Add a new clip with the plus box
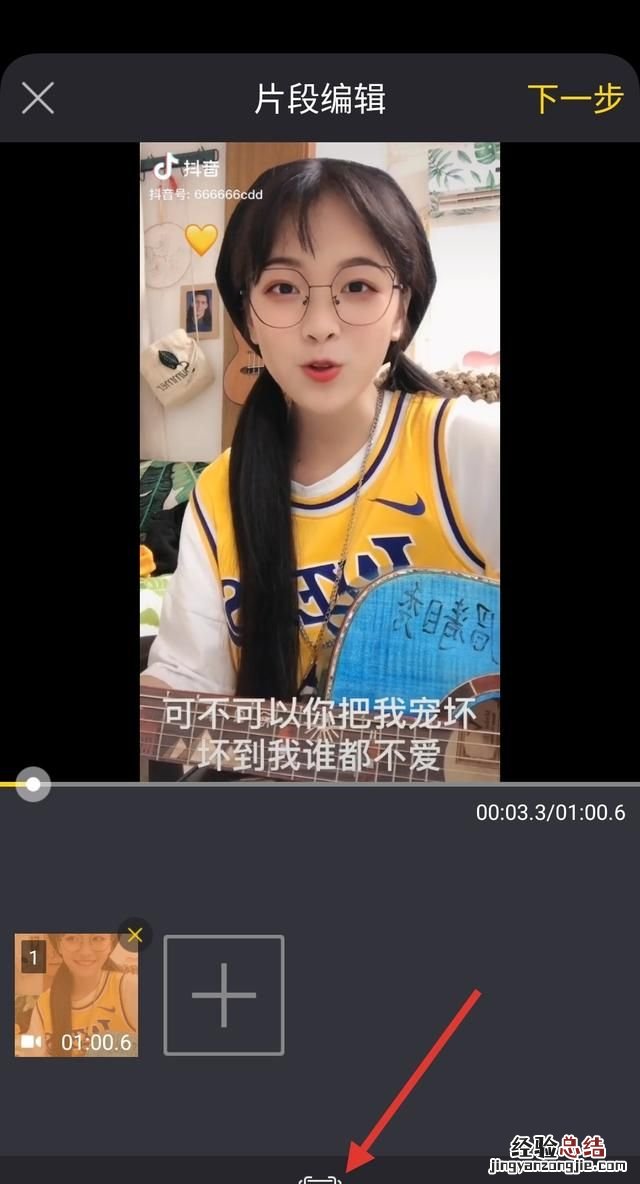The width and height of the screenshot is (640, 1184). point(224,995)
